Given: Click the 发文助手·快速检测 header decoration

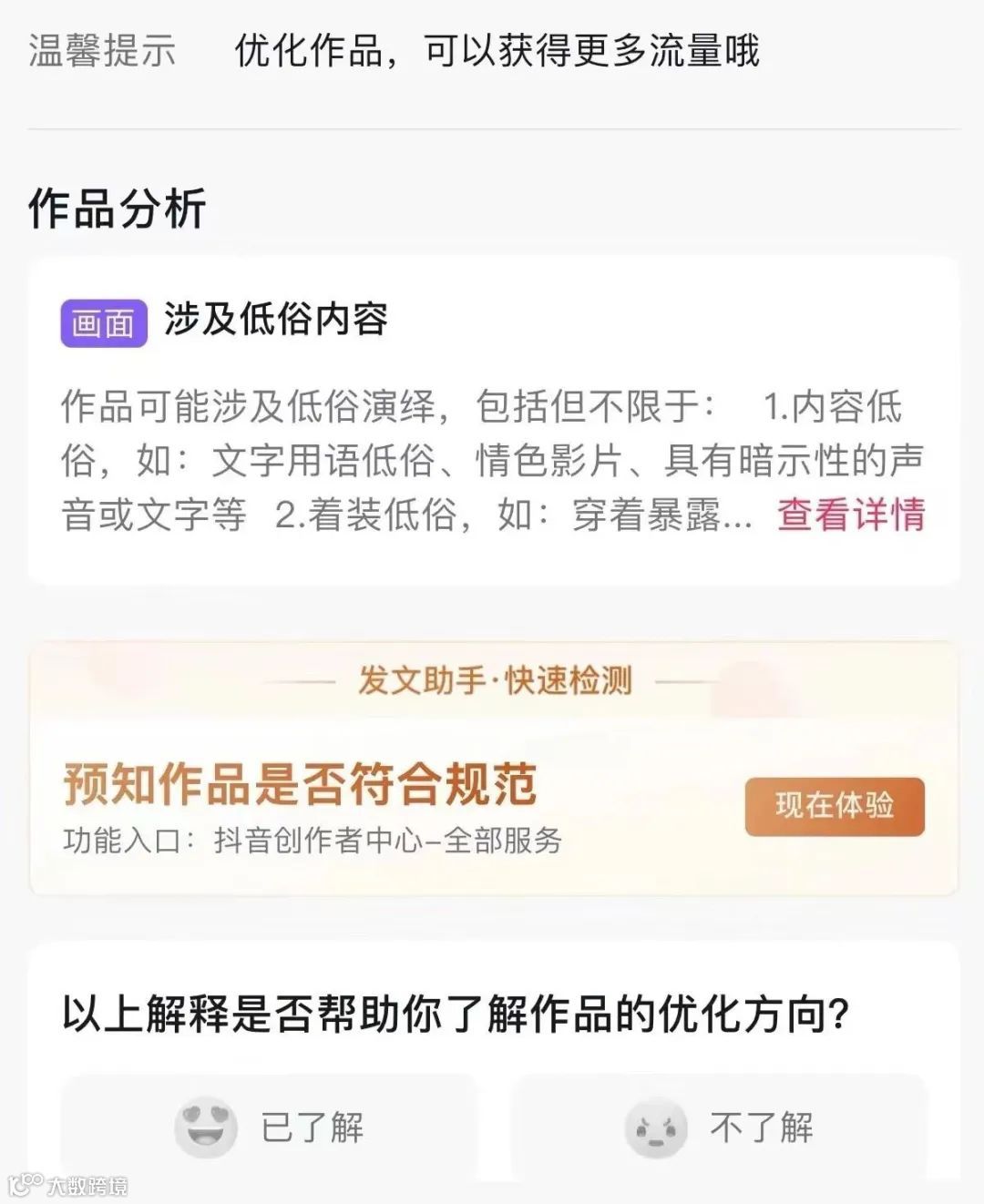Looking at the screenshot, I should (493, 682).
